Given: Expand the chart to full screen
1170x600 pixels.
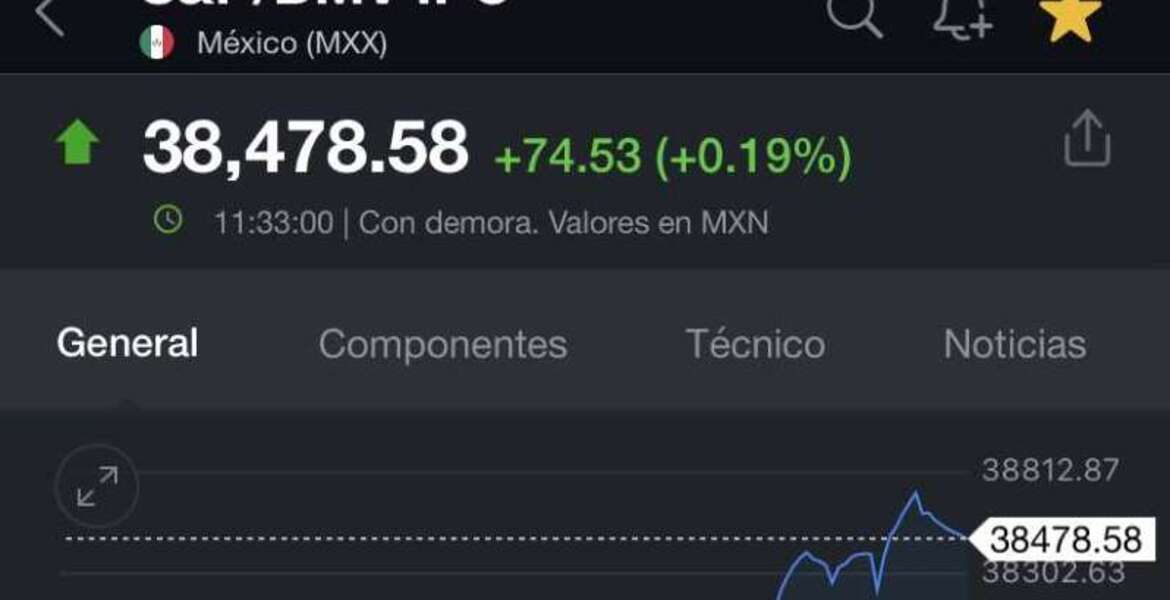Looking at the screenshot, I should 97,486.
